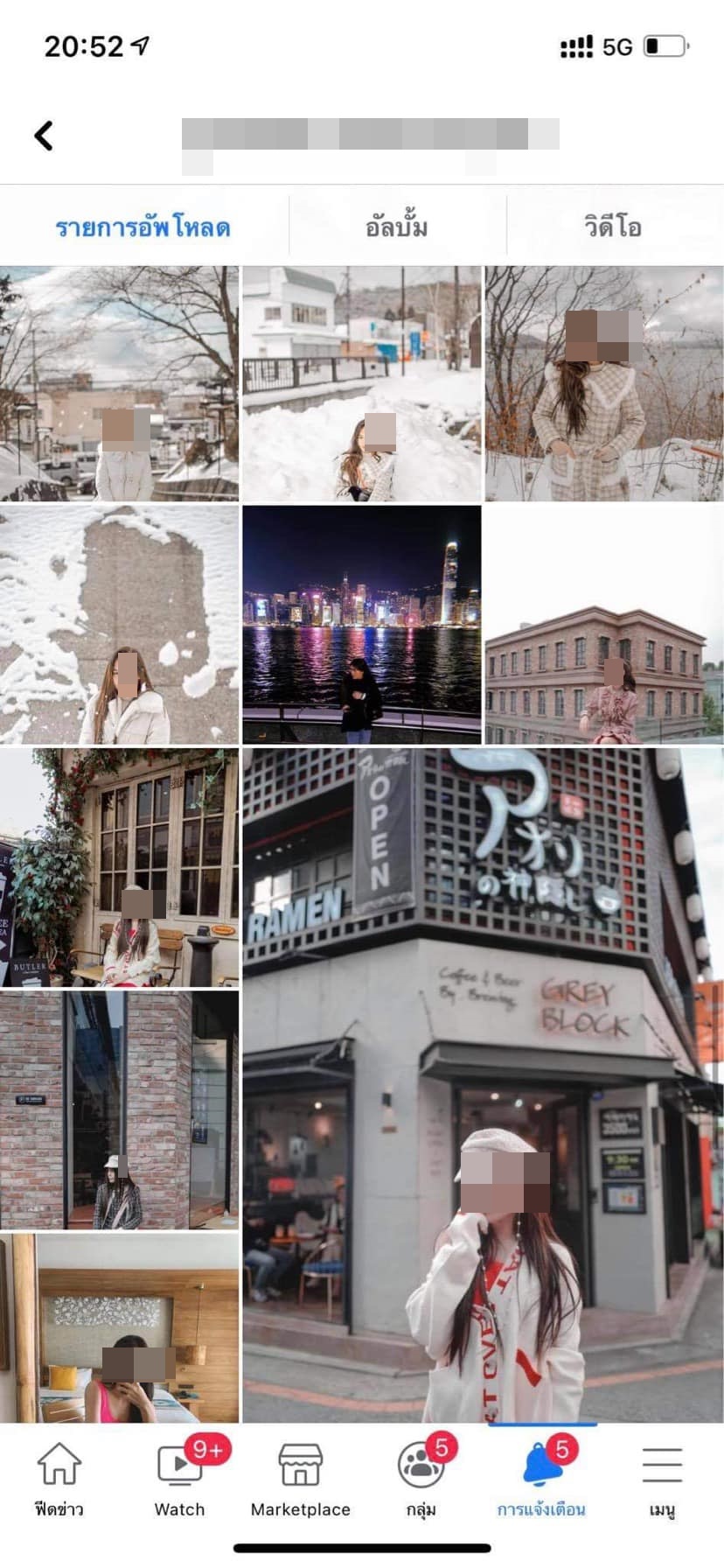Viewport: 724px width, 1568px height.
Task: Open the hotel room pink top photo
Action: click(x=119, y=1328)
